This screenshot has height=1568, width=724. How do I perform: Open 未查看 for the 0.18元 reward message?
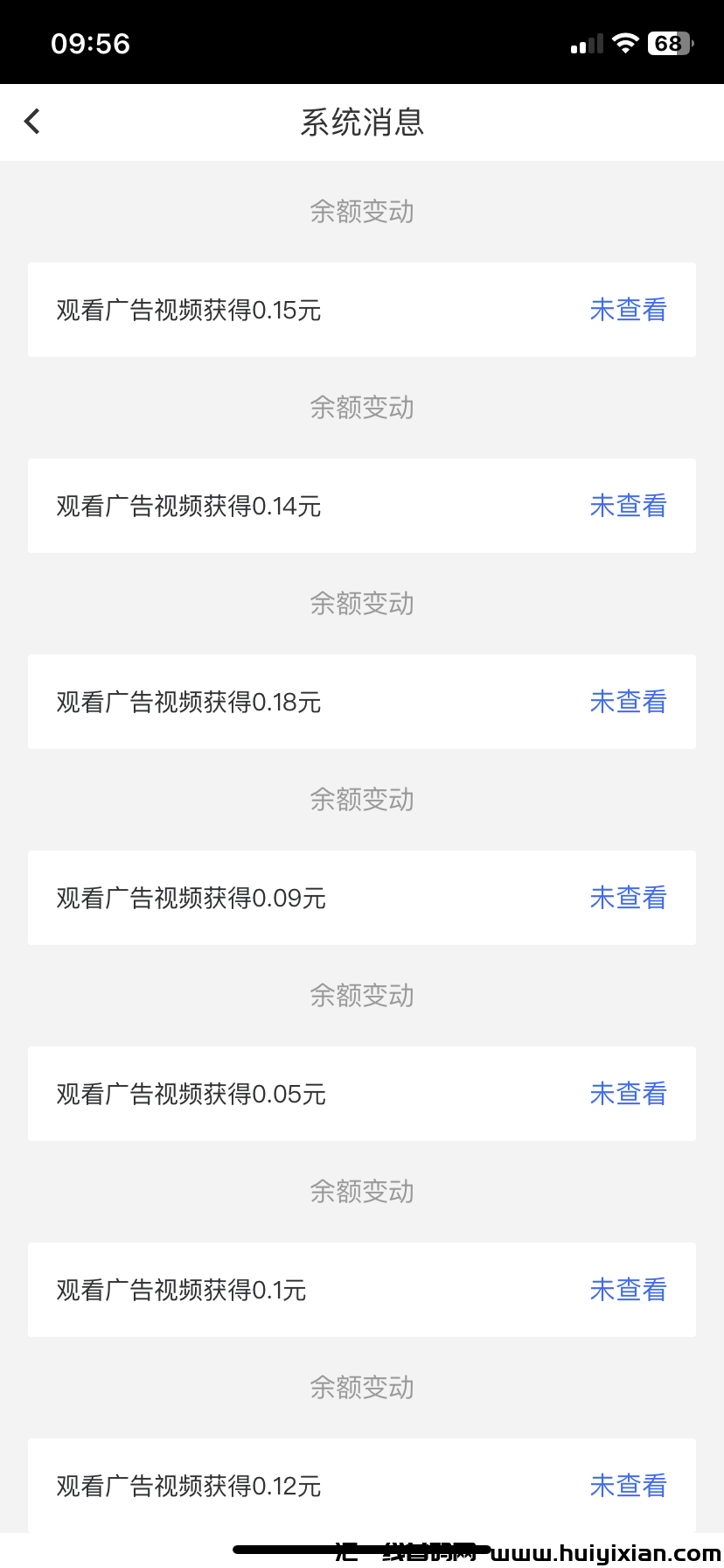(628, 702)
